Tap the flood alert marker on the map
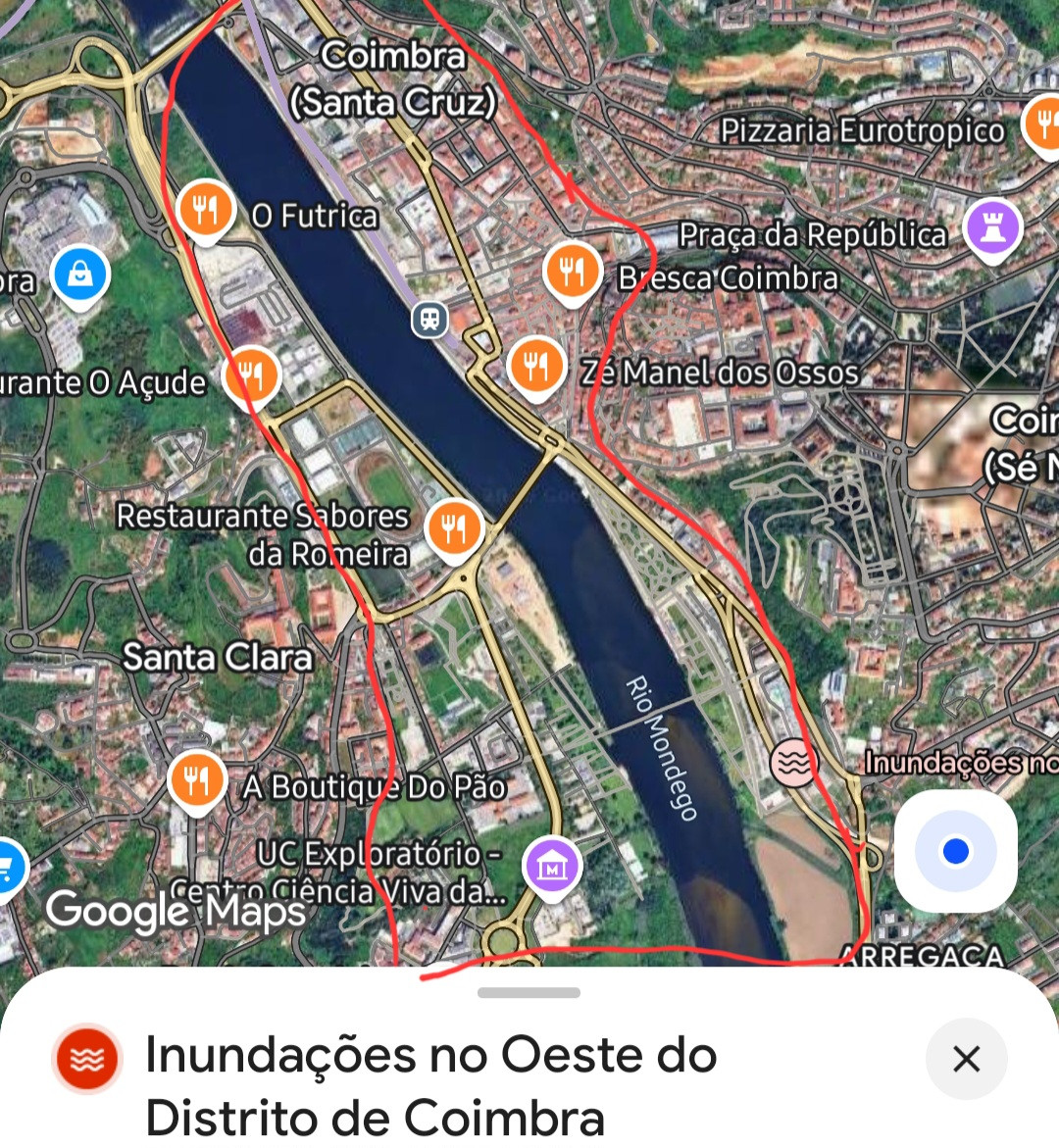 793,763
